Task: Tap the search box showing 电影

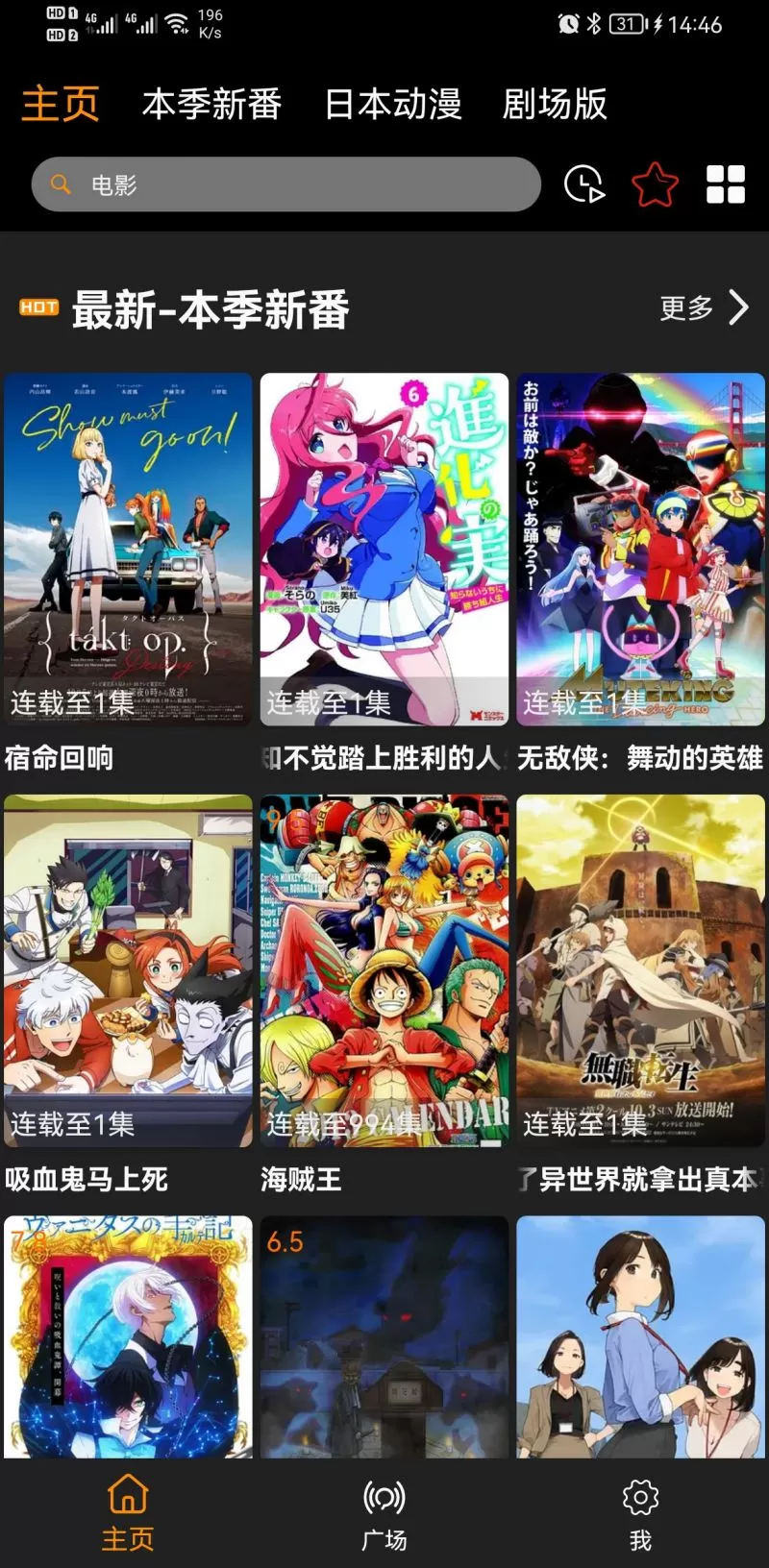Action: (x=285, y=184)
